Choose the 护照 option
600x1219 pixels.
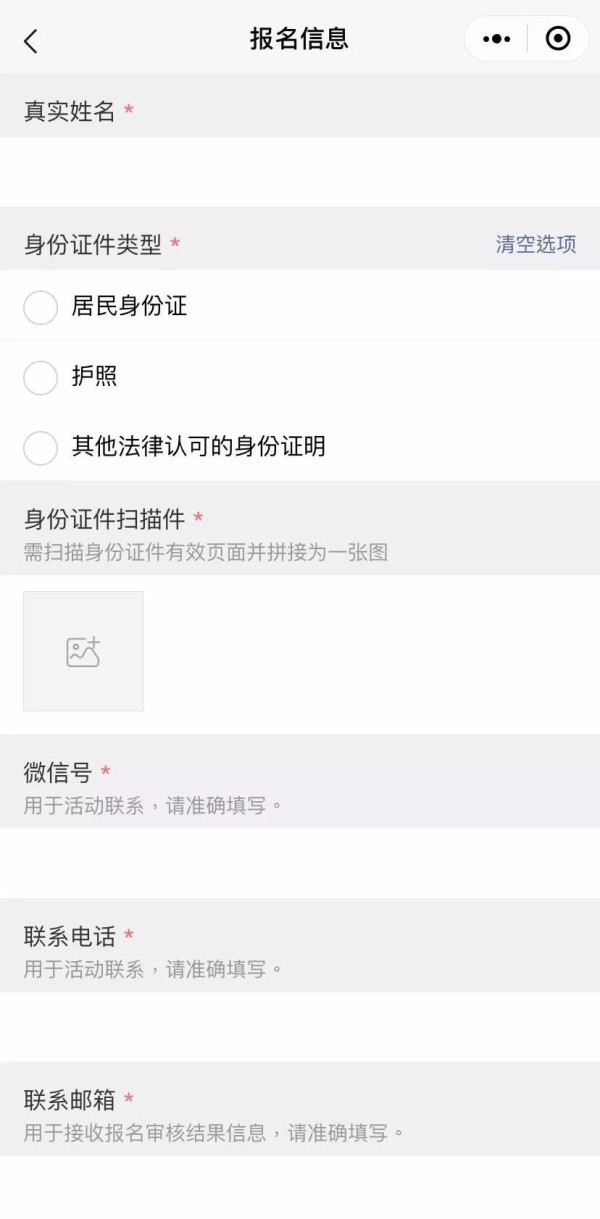tap(40, 377)
